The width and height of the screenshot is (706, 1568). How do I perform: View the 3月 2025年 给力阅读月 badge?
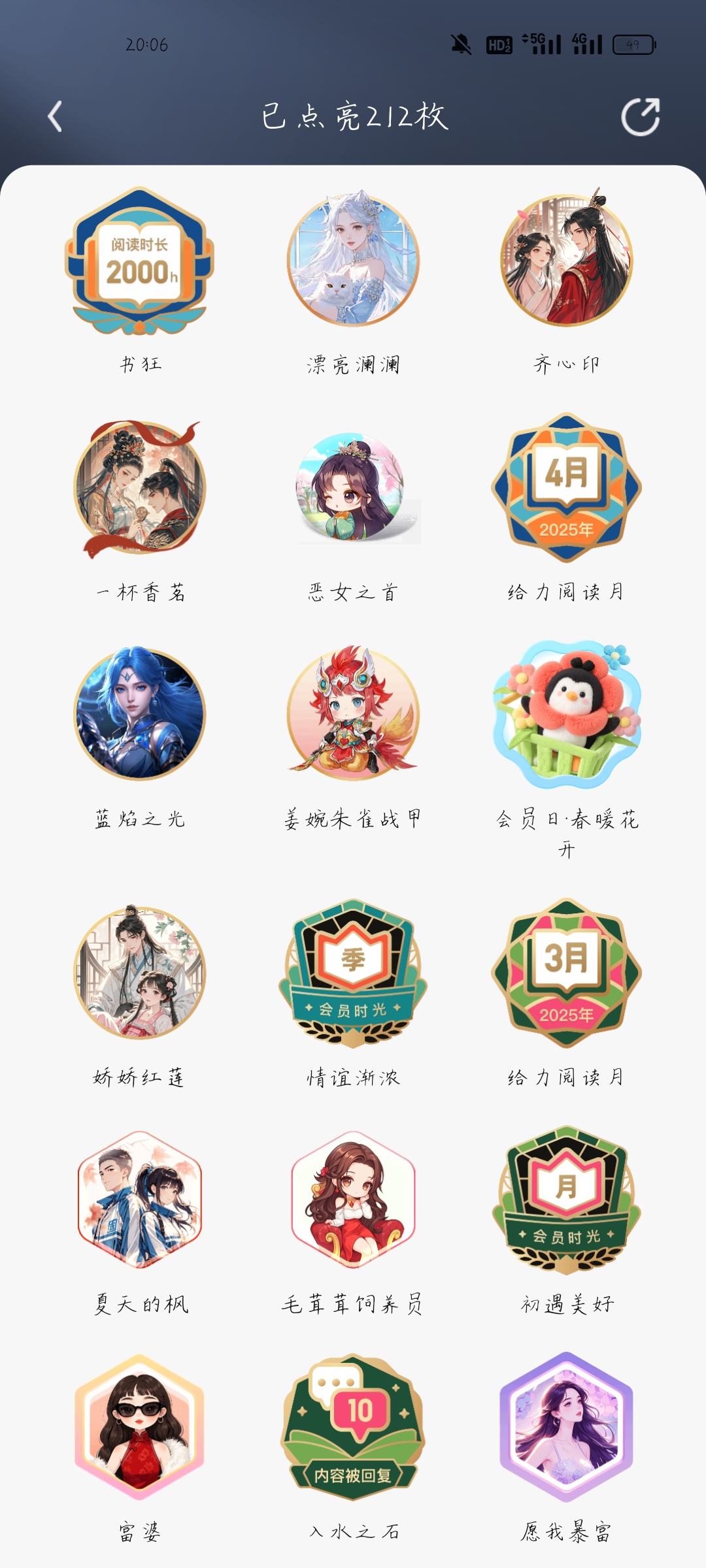[567, 973]
